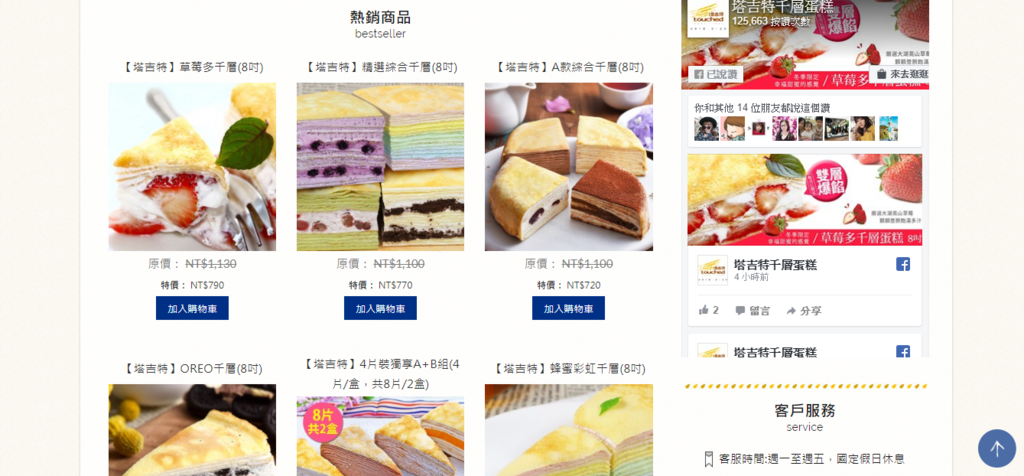The height and width of the screenshot is (476, 1024).
Task: Open the 蜂蜜彩虹千層(8吋) product
Action: click(x=568, y=368)
